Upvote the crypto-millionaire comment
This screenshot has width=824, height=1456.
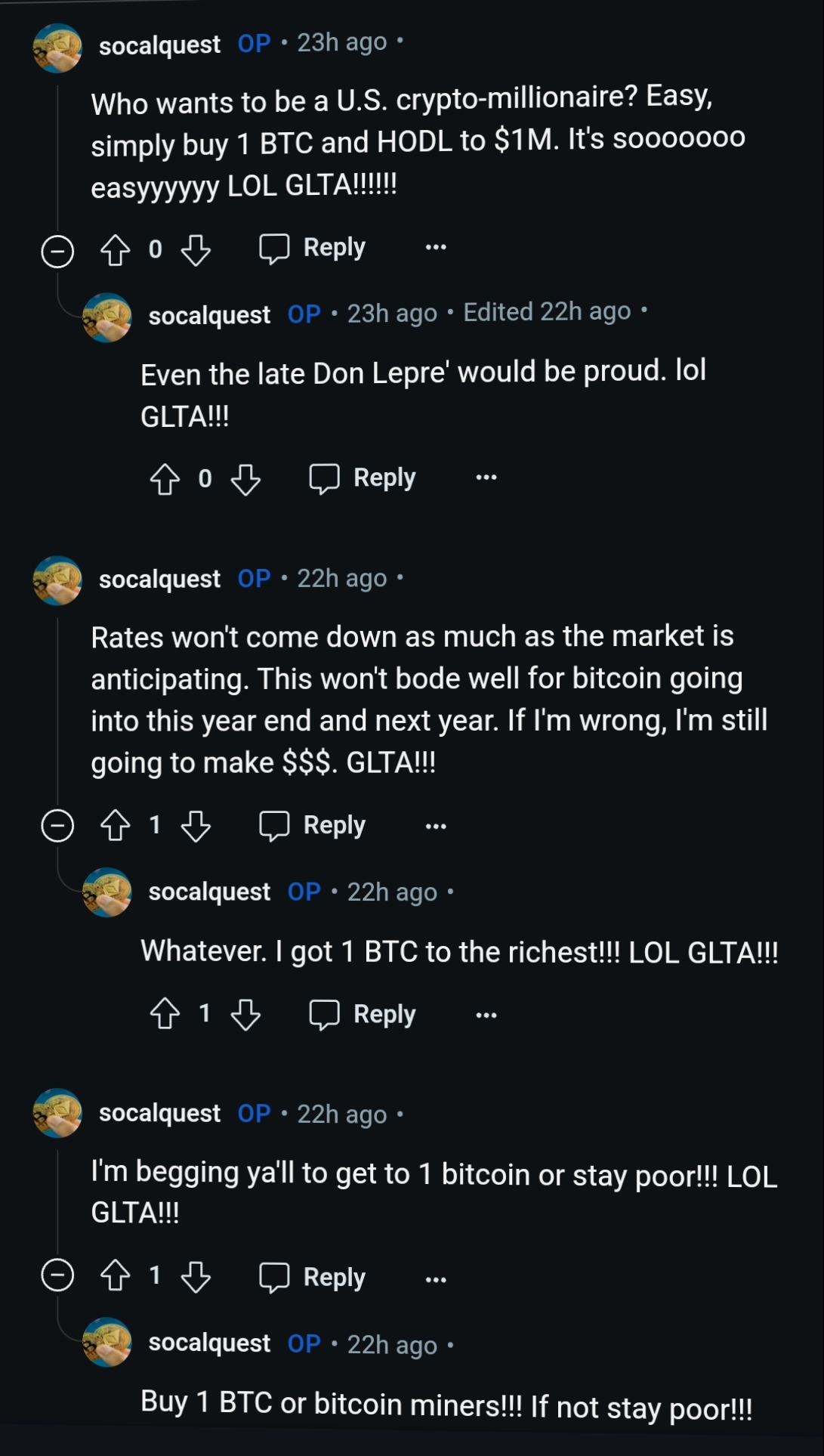coord(116,250)
